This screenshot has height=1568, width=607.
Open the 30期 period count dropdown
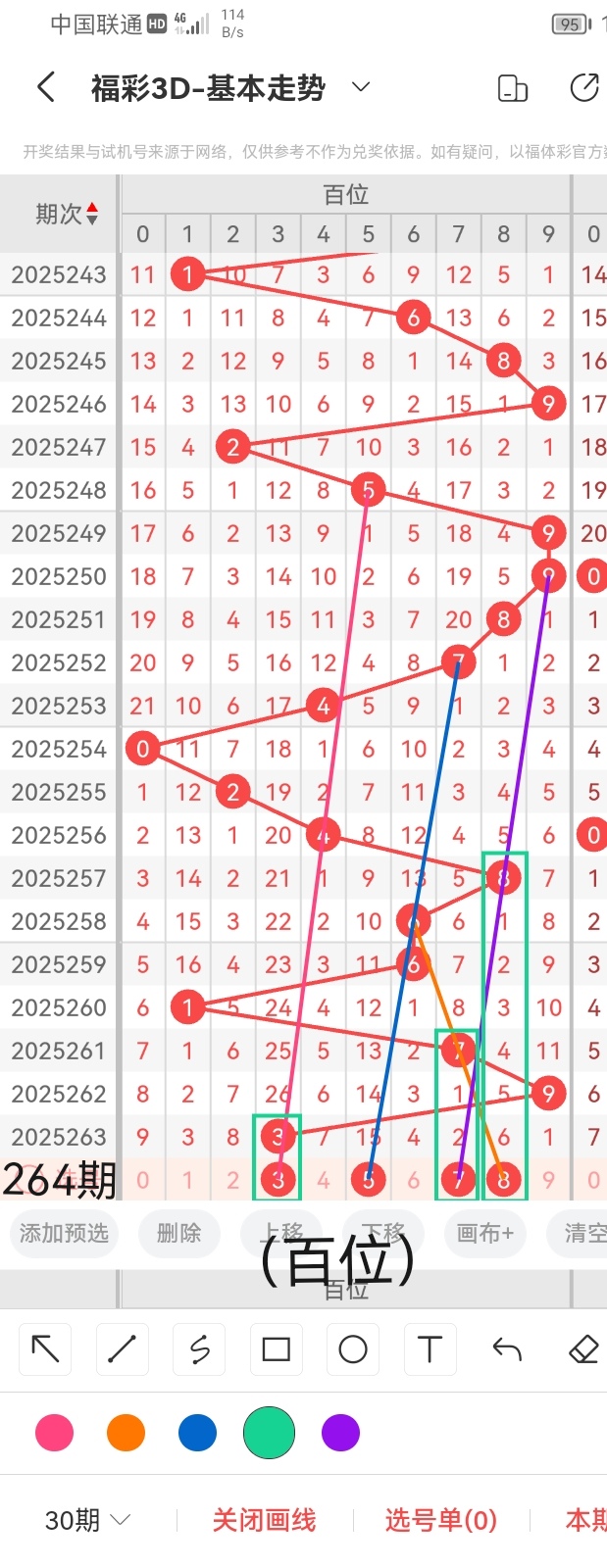pyautogui.click(x=87, y=1520)
